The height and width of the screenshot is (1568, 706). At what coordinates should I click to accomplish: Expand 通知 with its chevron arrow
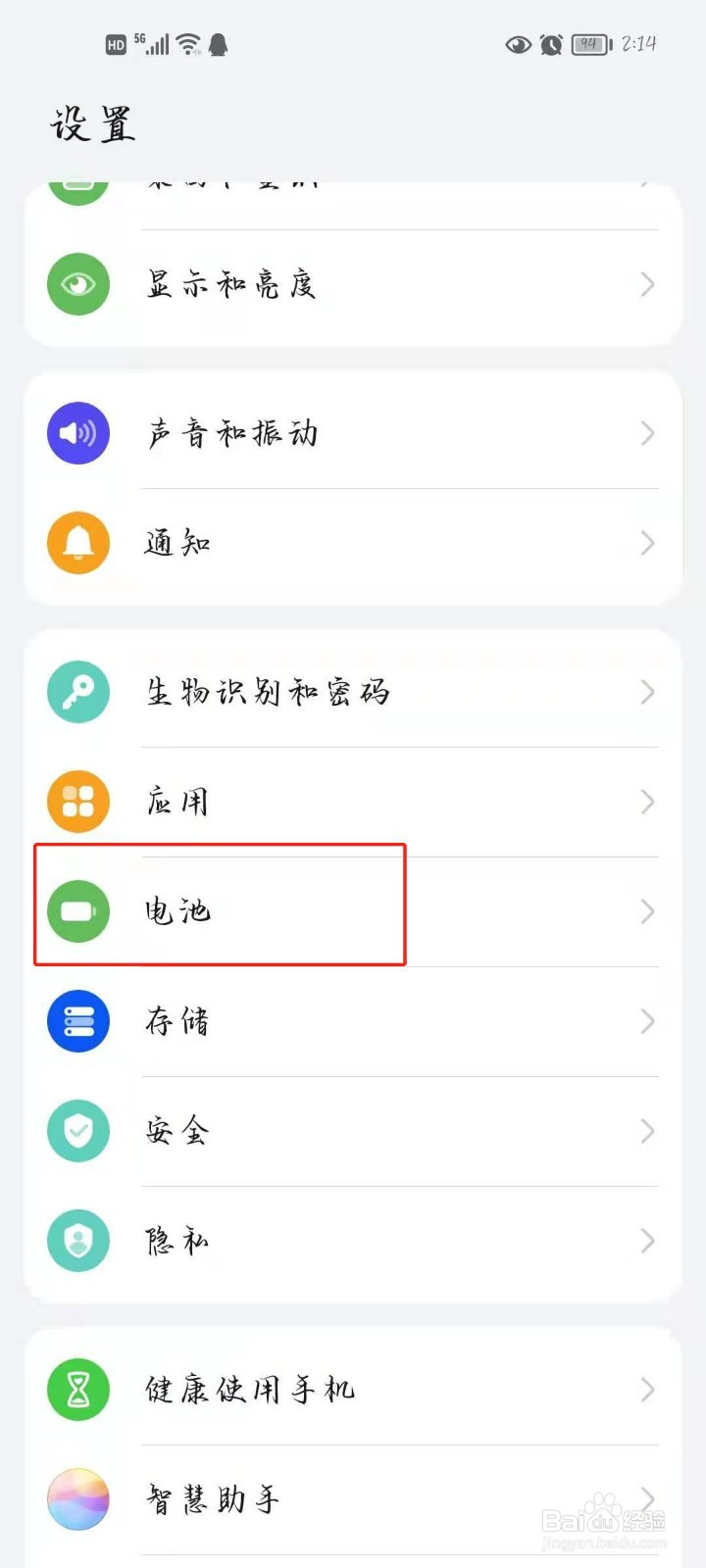click(x=647, y=543)
